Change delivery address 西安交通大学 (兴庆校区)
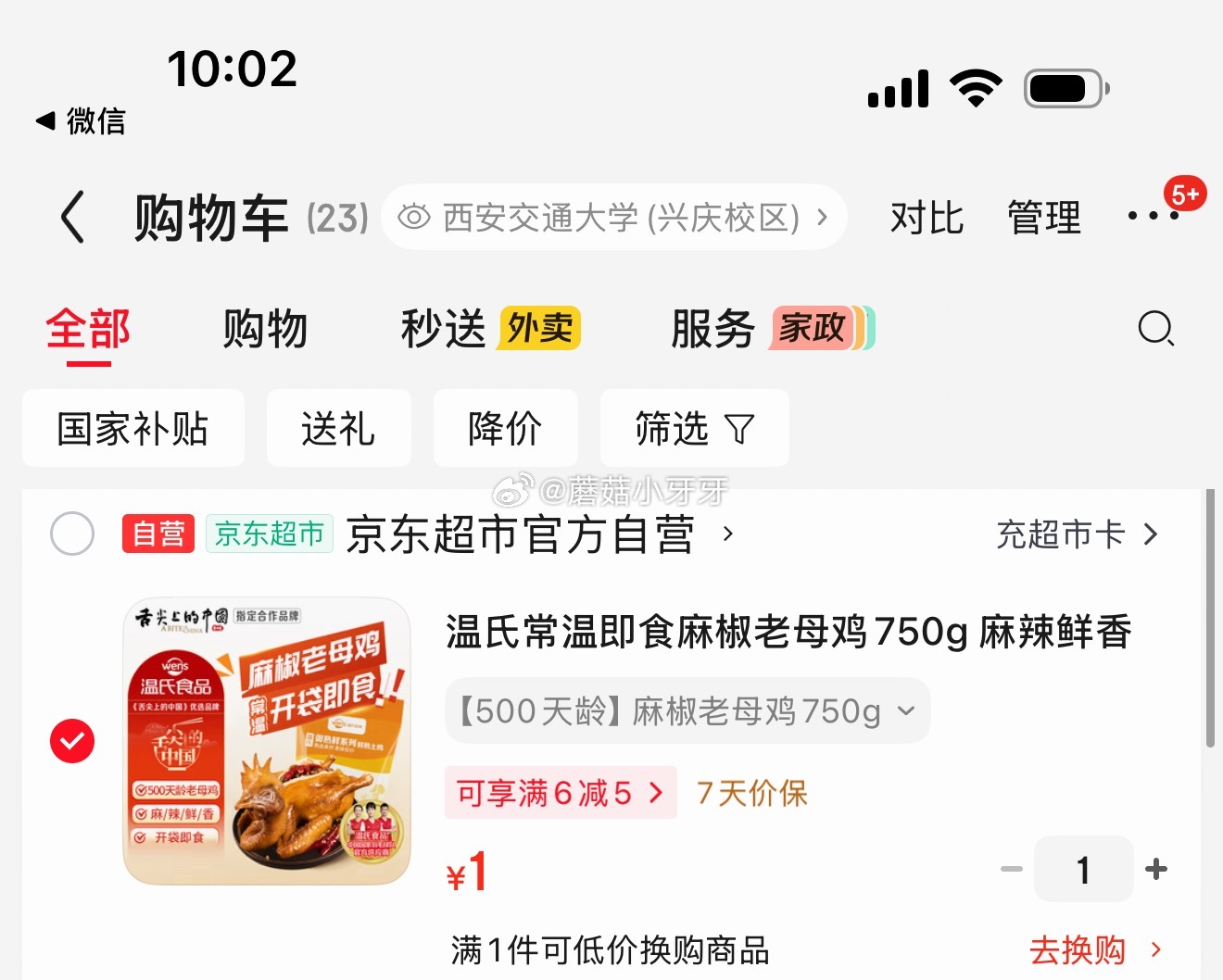1223x980 pixels. tap(614, 218)
